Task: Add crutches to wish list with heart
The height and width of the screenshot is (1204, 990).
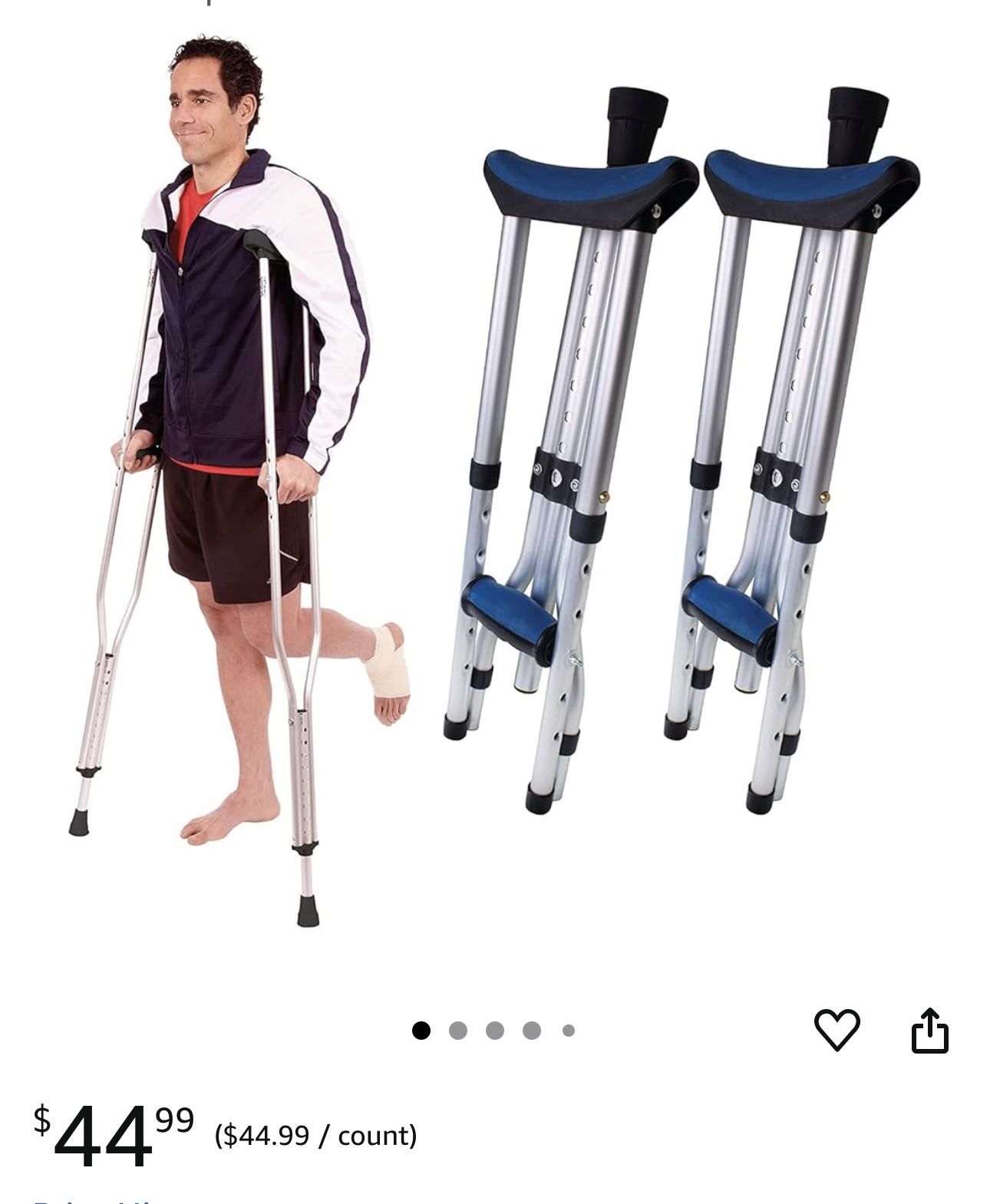Action: pos(836,1029)
